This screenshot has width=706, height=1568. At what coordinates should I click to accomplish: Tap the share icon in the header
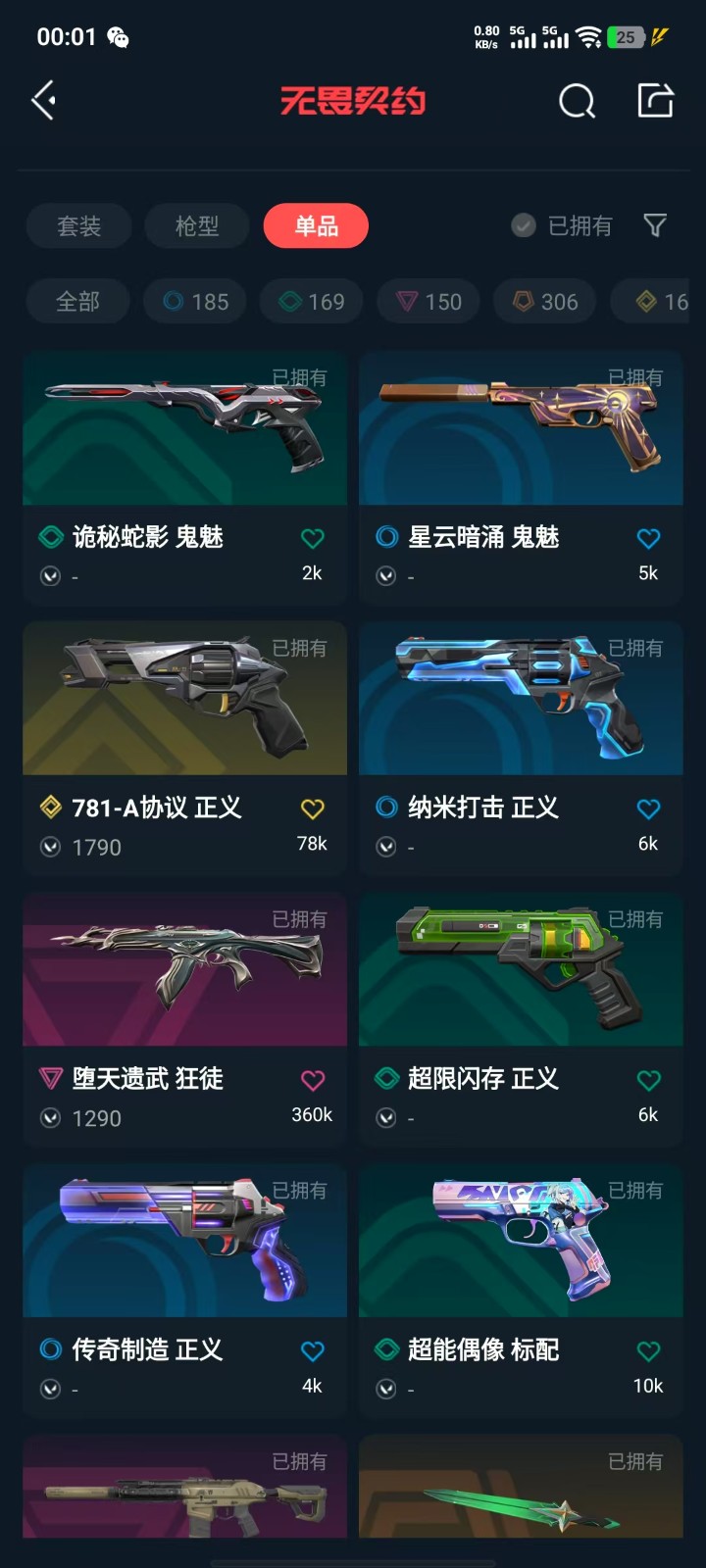click(x=655, y=101)
